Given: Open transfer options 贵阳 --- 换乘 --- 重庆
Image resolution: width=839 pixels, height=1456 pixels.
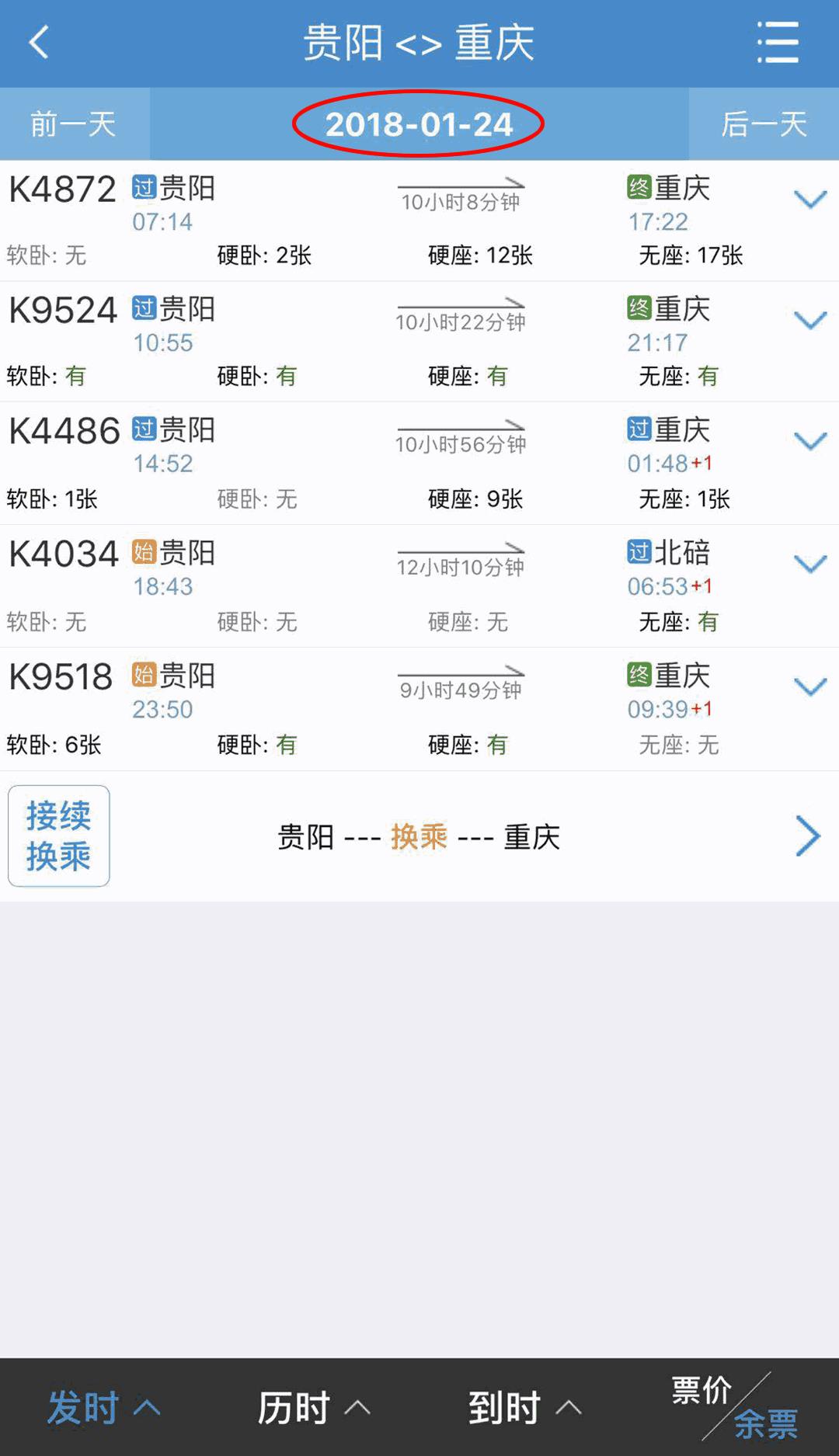Looking at the screenshot, I should point(419,837).
